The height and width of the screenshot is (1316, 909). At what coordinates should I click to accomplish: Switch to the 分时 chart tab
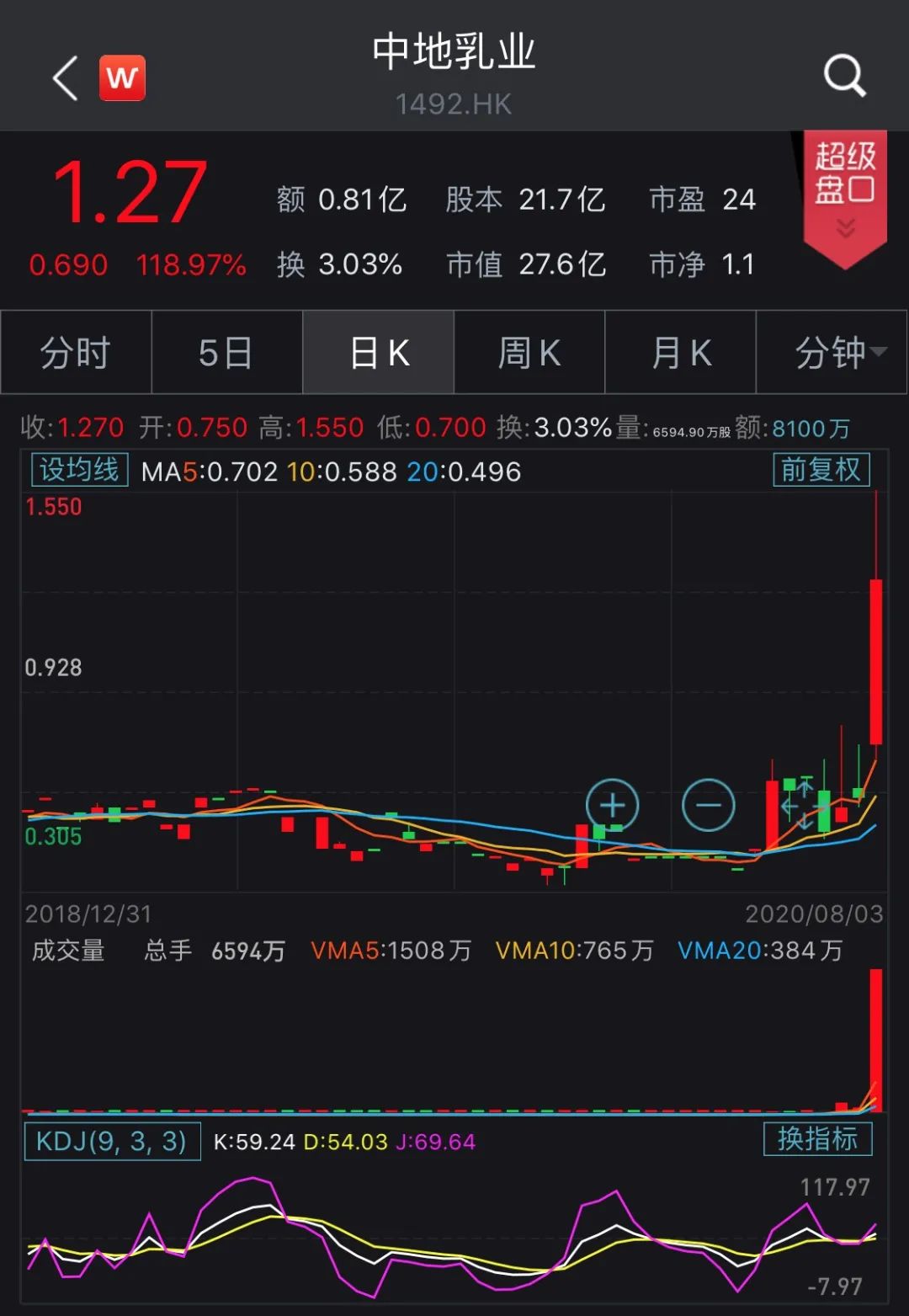tap(76, 352)
